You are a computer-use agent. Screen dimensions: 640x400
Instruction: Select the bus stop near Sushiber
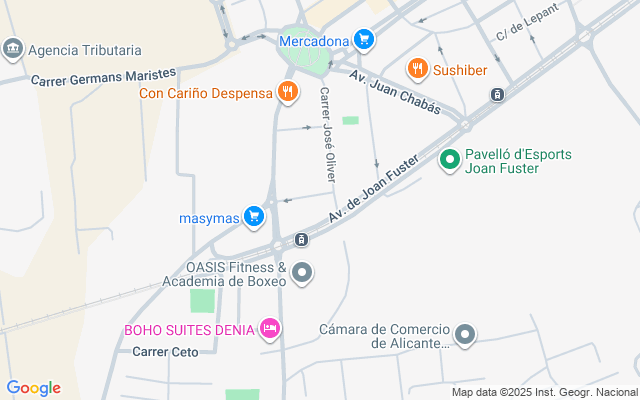click(x=497, y=94)
